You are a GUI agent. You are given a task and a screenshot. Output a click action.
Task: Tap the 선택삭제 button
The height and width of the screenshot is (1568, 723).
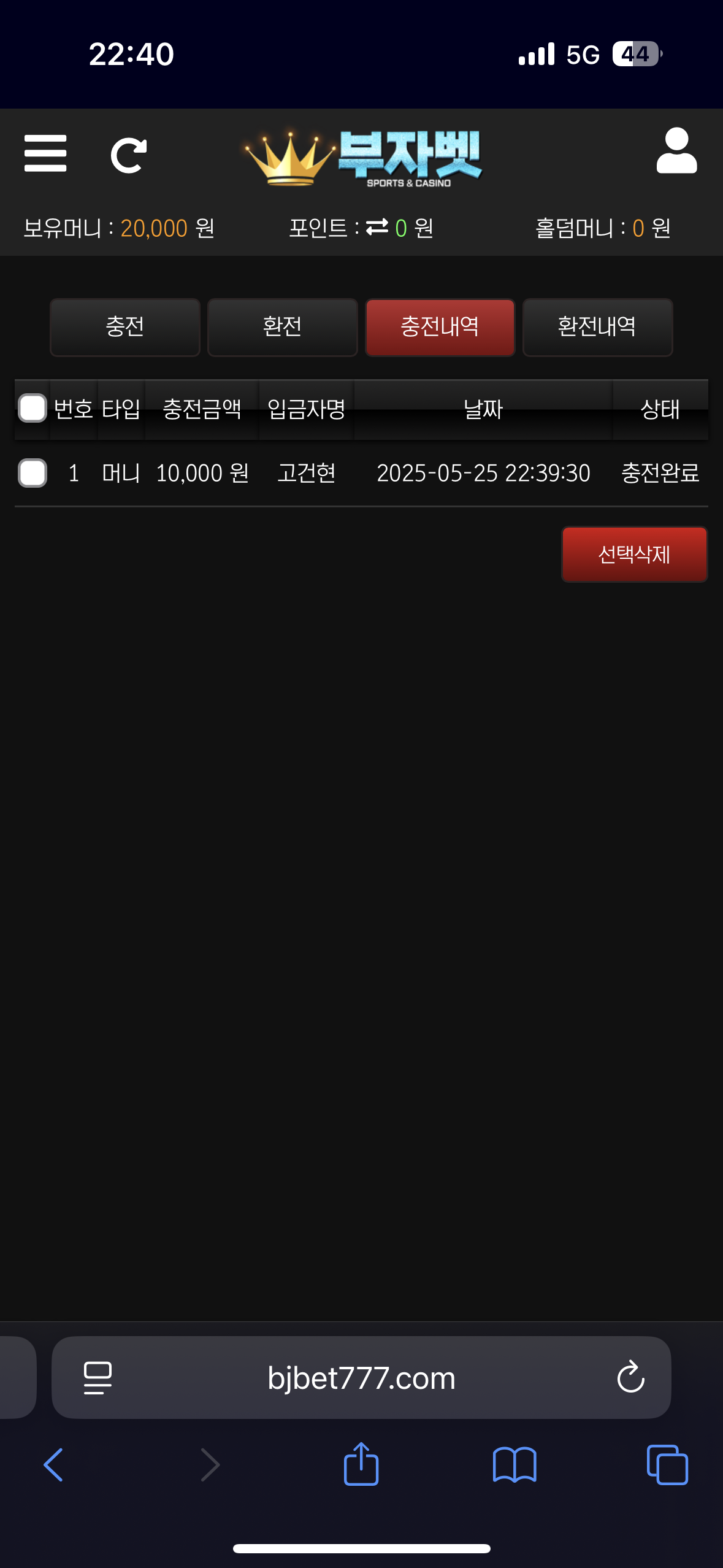634,554
